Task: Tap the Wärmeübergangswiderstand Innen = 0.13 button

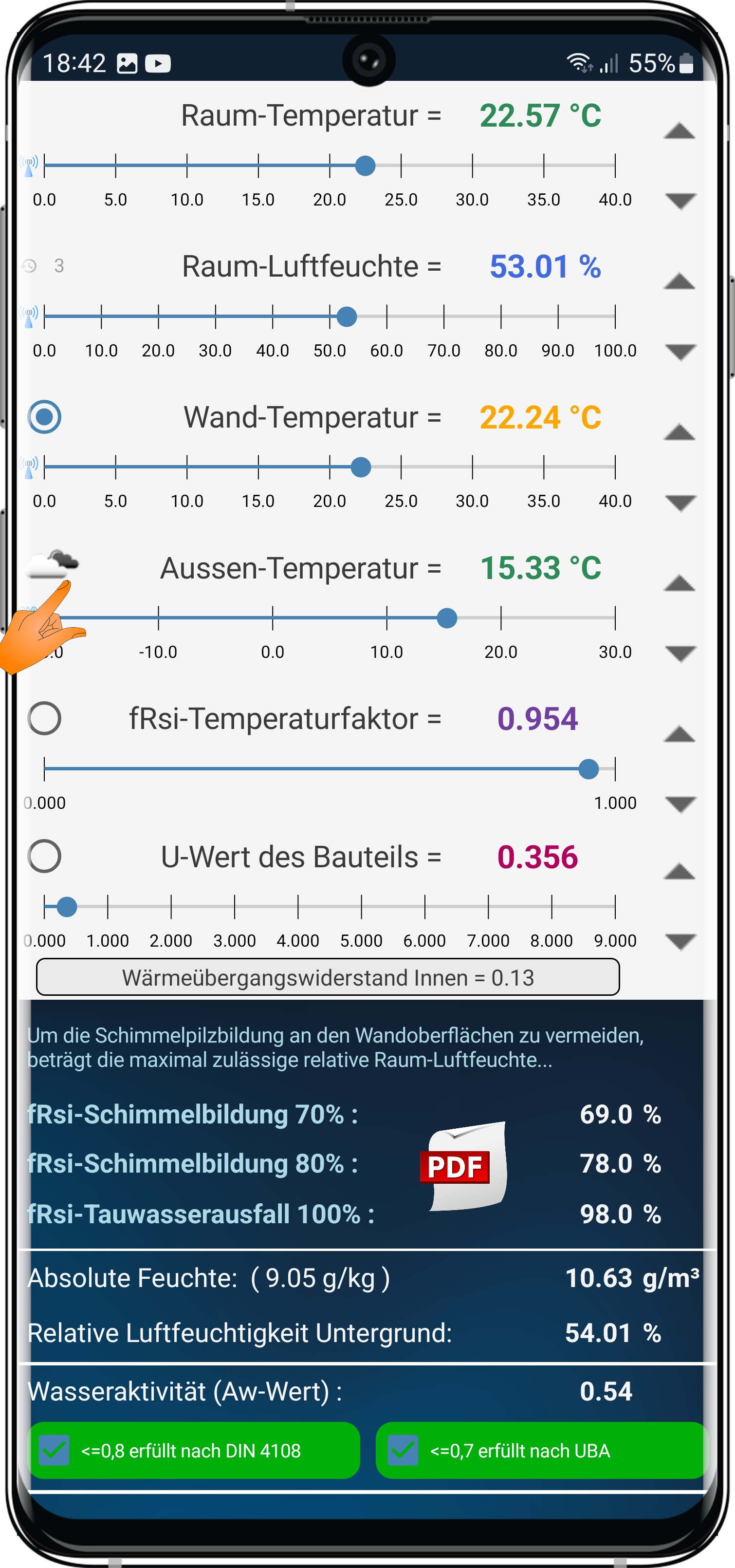Action: [x=328, y=978]
